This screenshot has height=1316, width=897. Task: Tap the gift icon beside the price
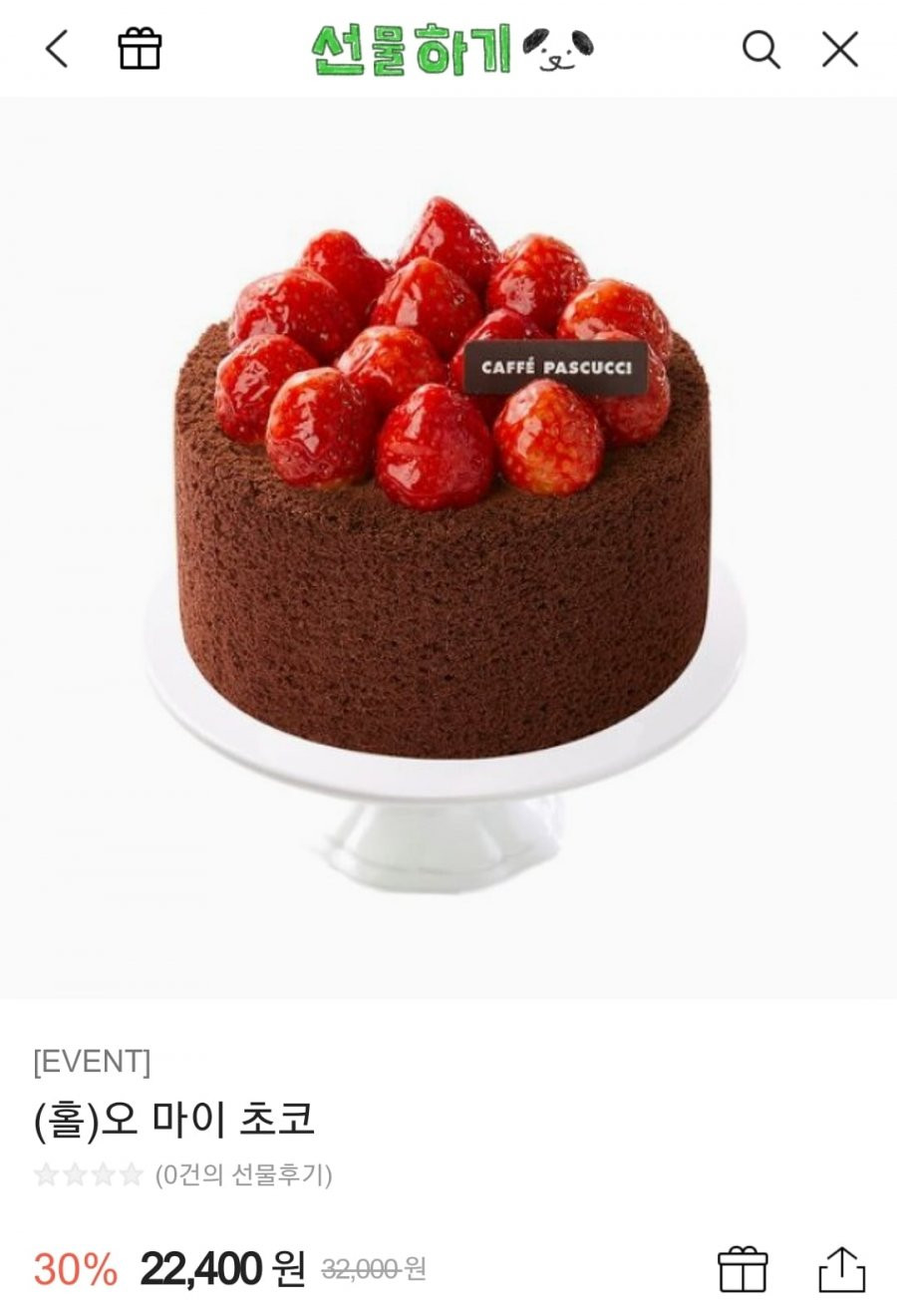(x=743, y=1269)
